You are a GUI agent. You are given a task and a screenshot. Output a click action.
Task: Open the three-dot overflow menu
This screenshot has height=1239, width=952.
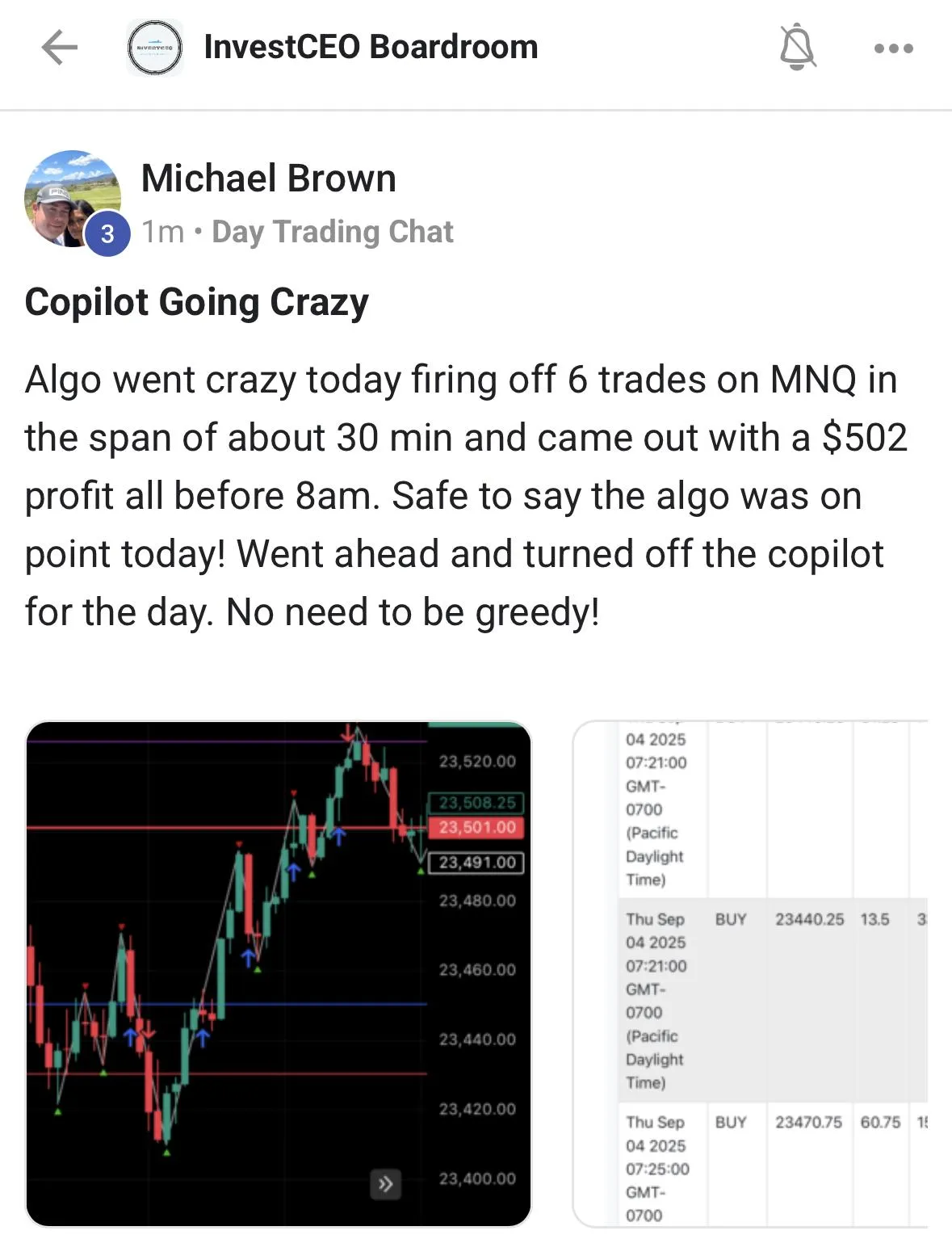coord(893,48)
